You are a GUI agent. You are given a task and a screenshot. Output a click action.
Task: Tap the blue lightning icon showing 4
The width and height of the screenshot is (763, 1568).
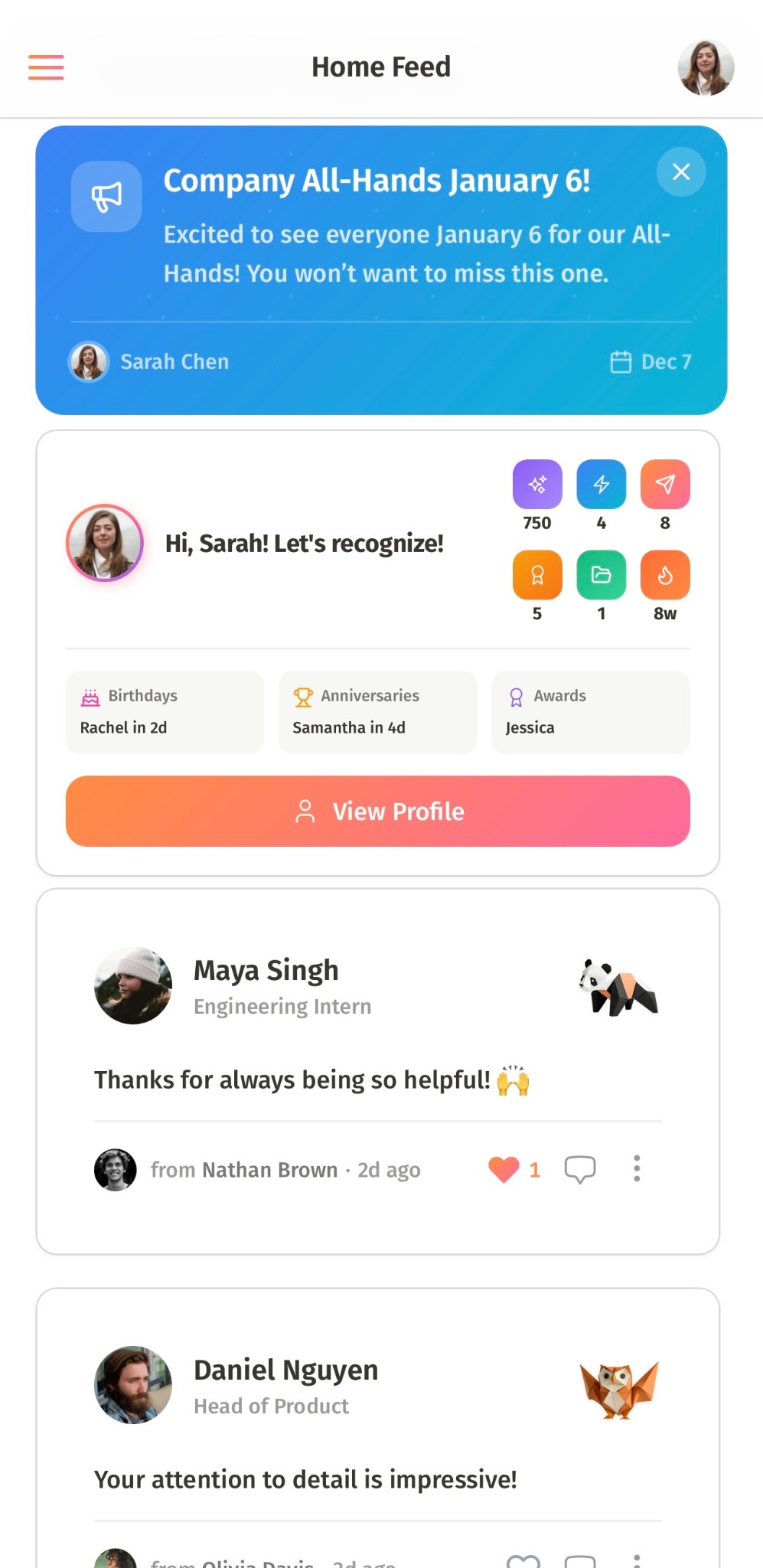coord(602,484)
